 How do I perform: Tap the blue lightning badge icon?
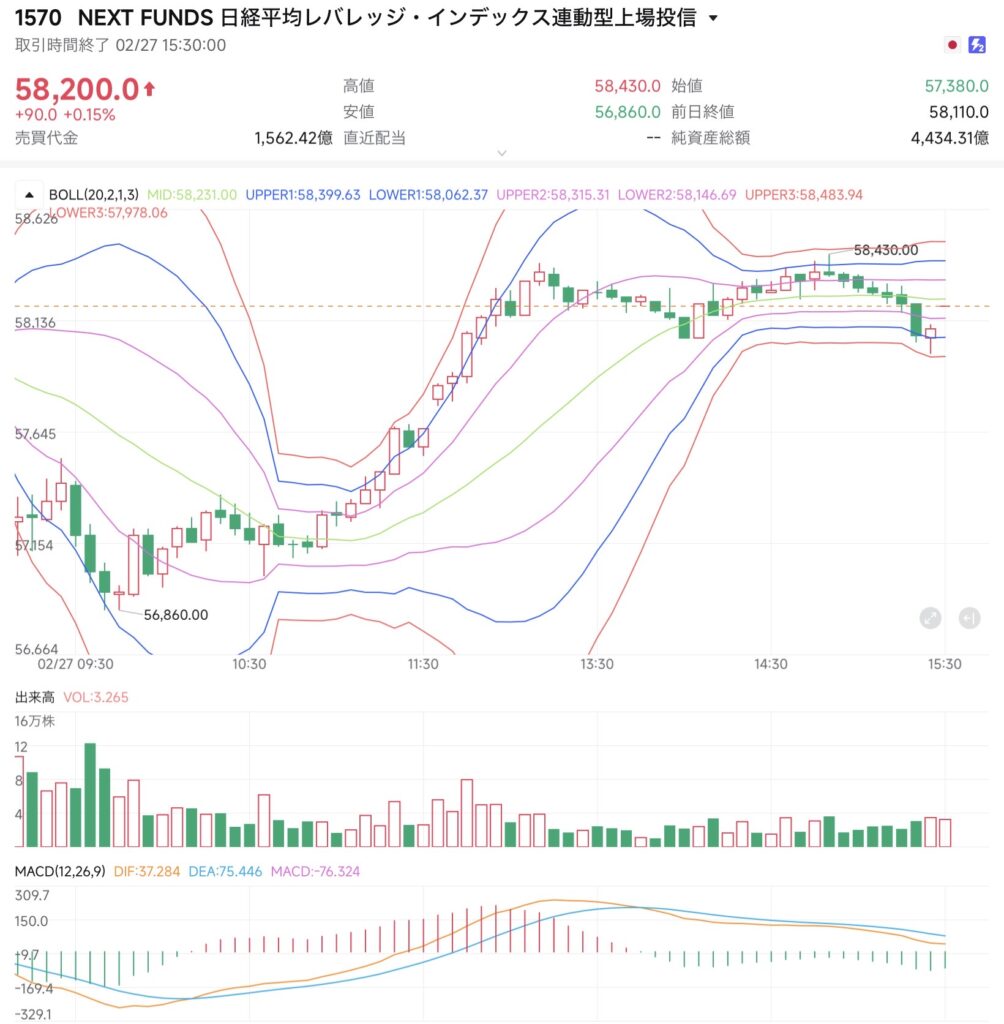[977, 45]
